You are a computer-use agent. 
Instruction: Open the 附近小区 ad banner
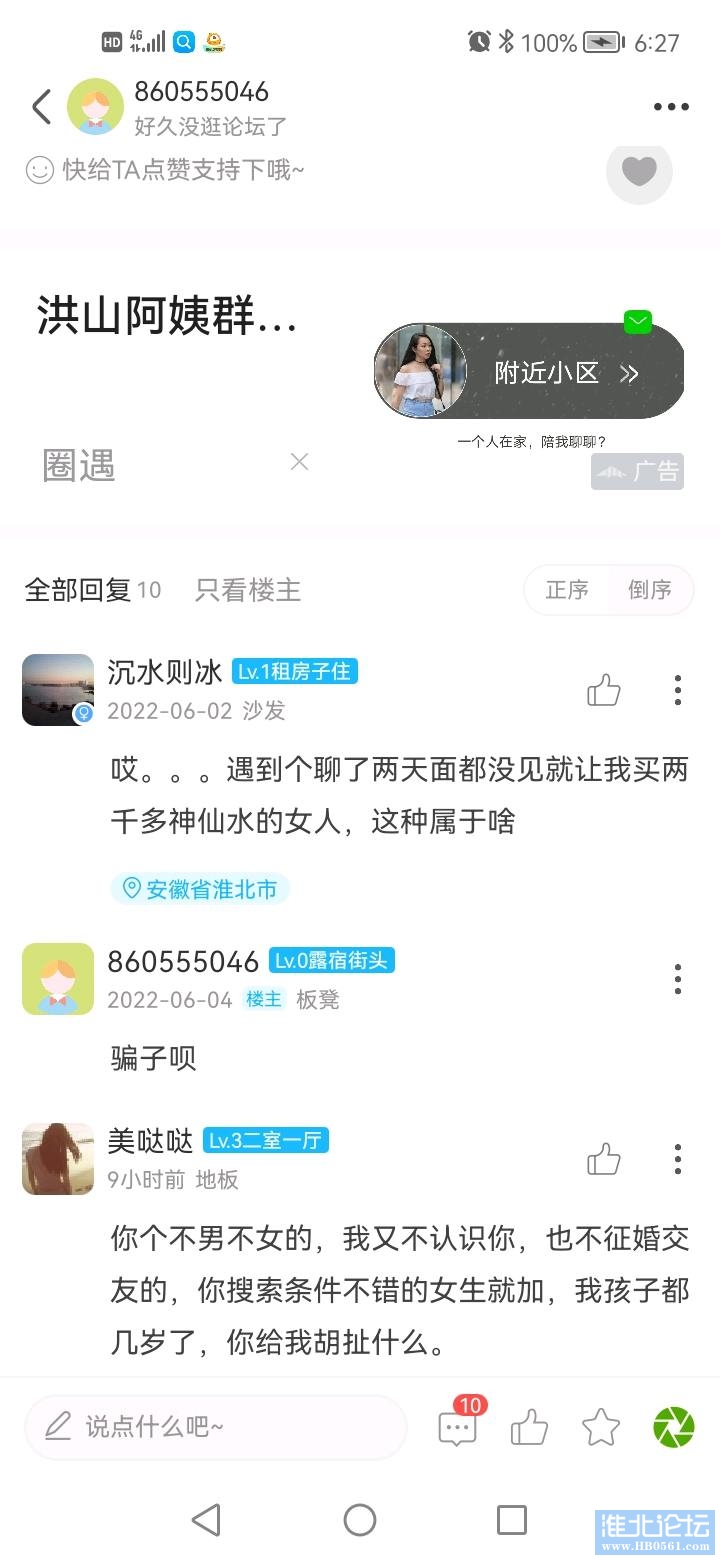coord(529,372)
